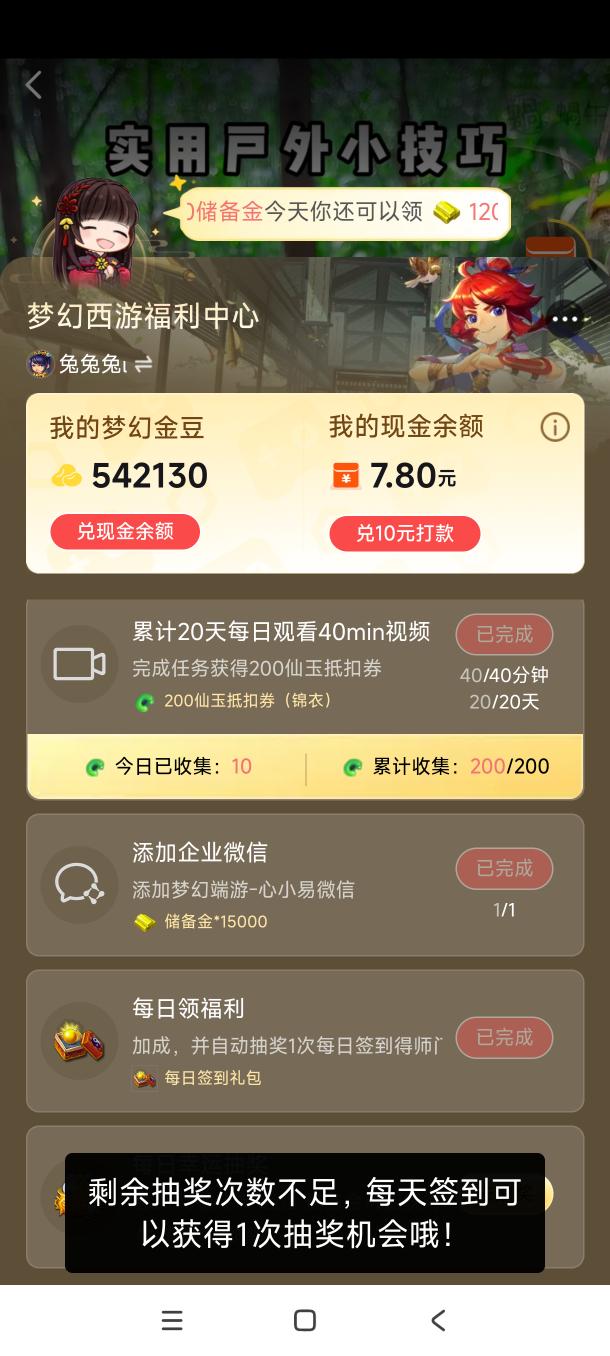Tap 兑现金余额 button
The height and width of the screenshot is (1356, 610).
[x=125, y=532]
